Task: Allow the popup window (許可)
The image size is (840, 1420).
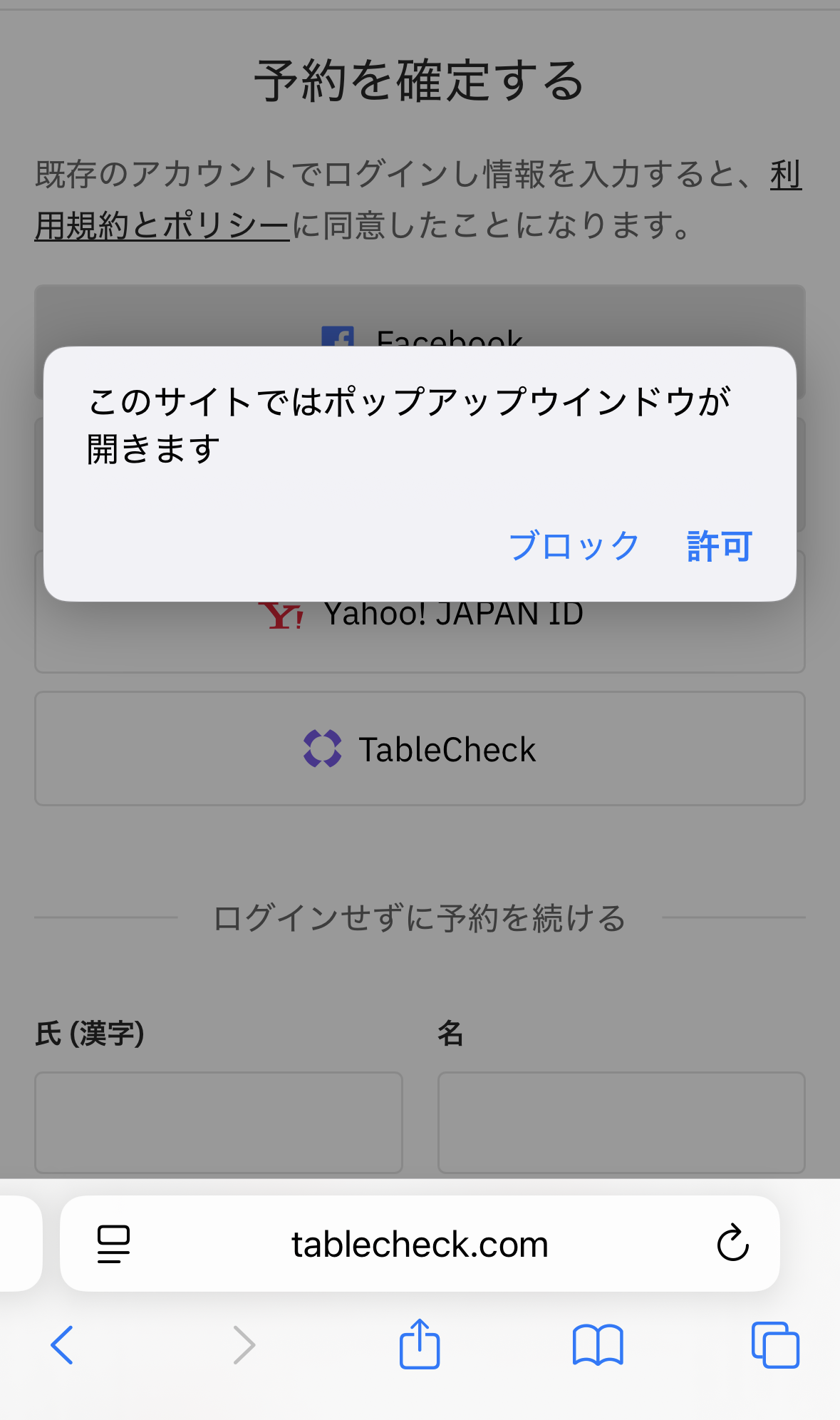Action: point(719,547)
